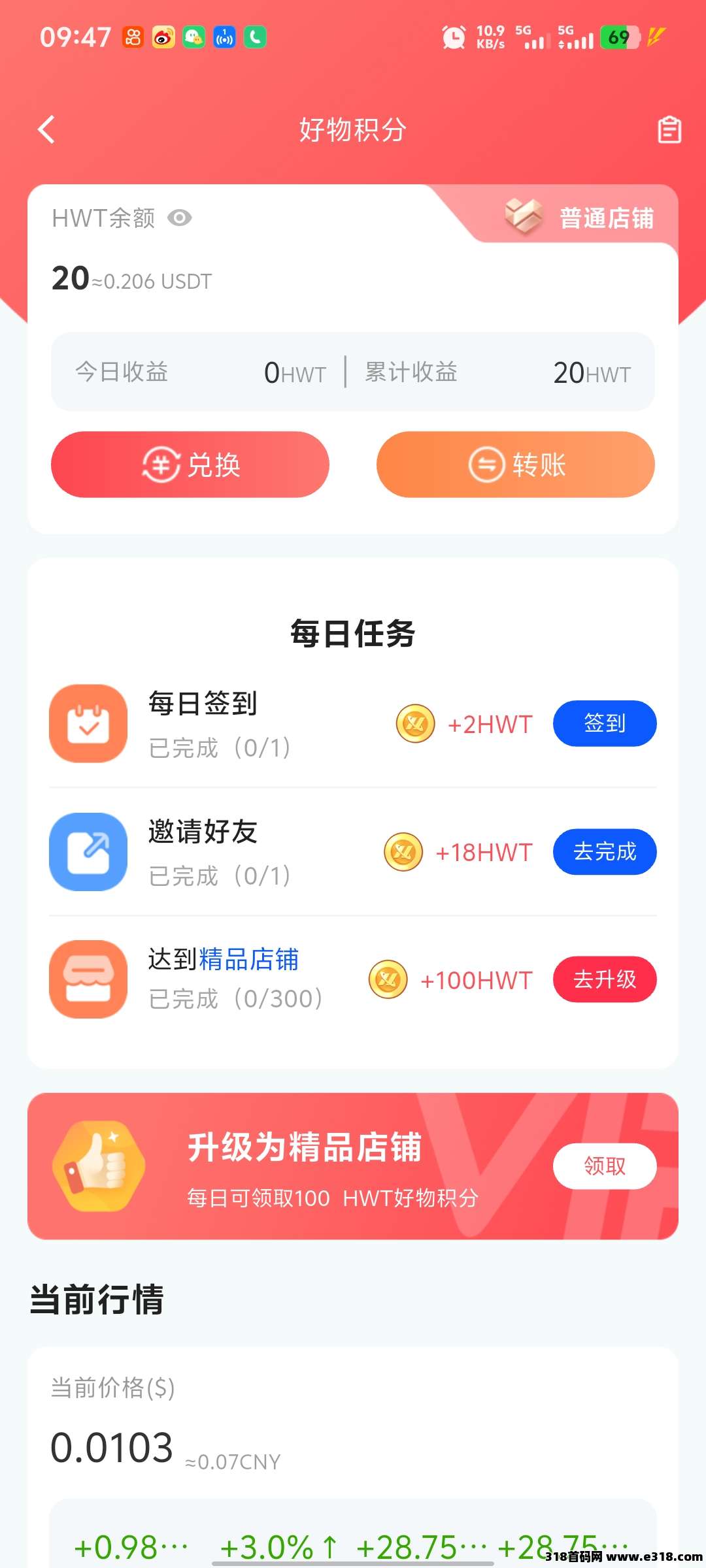Tap the alarm clock icon in the status bar
706x1568 pixels.
[452, 36]
